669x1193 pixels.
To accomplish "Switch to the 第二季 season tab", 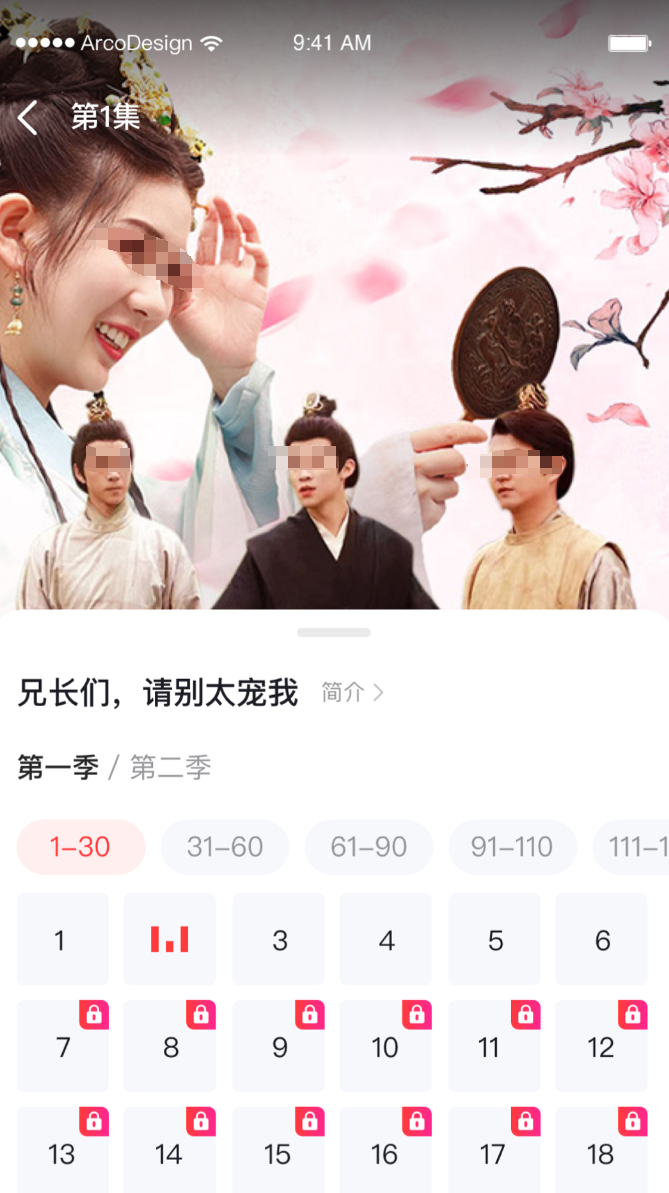I will 171,768.
